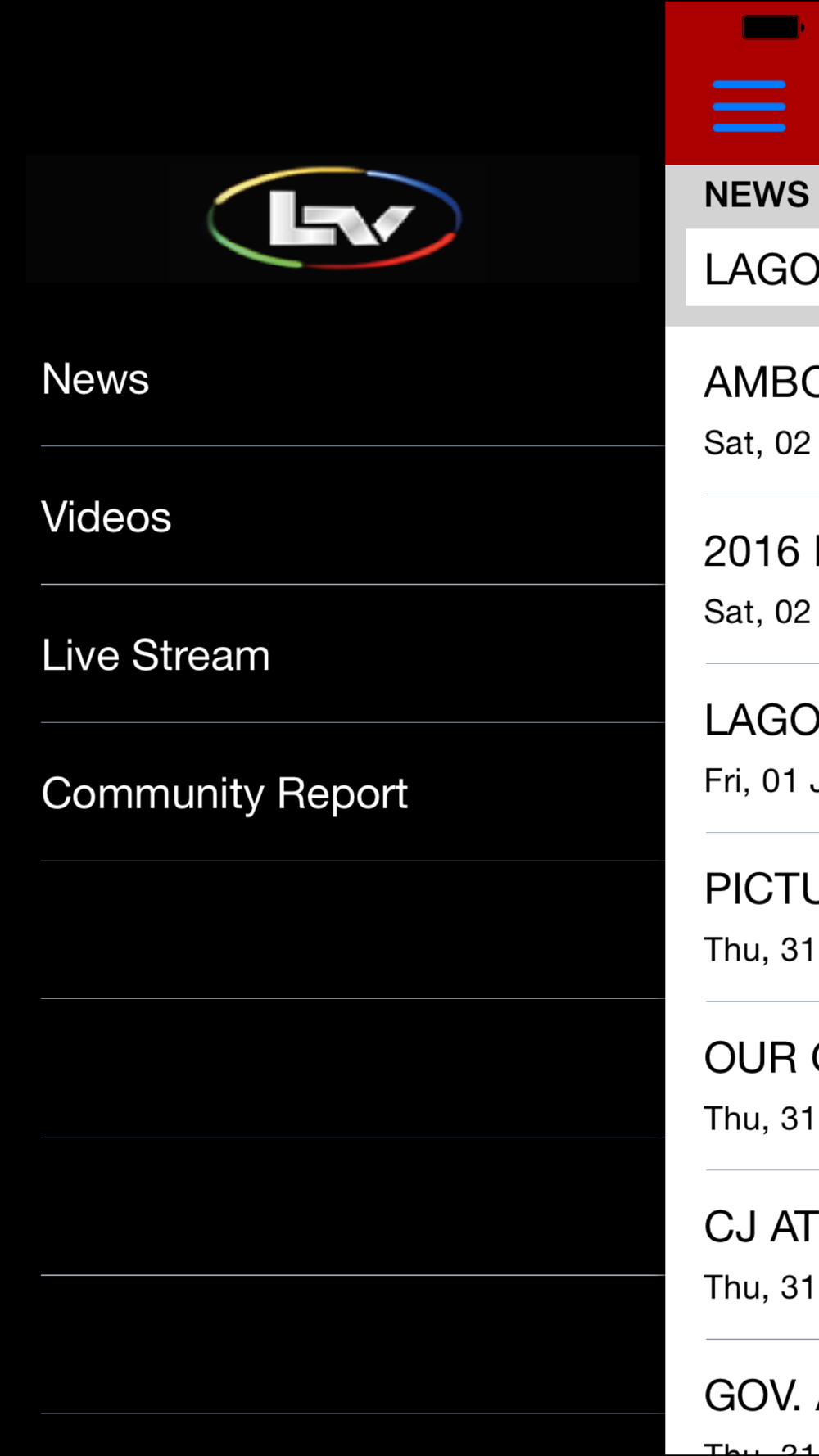Open Community Report
This screenshot has height=1456, width=819.
point(352,793)
